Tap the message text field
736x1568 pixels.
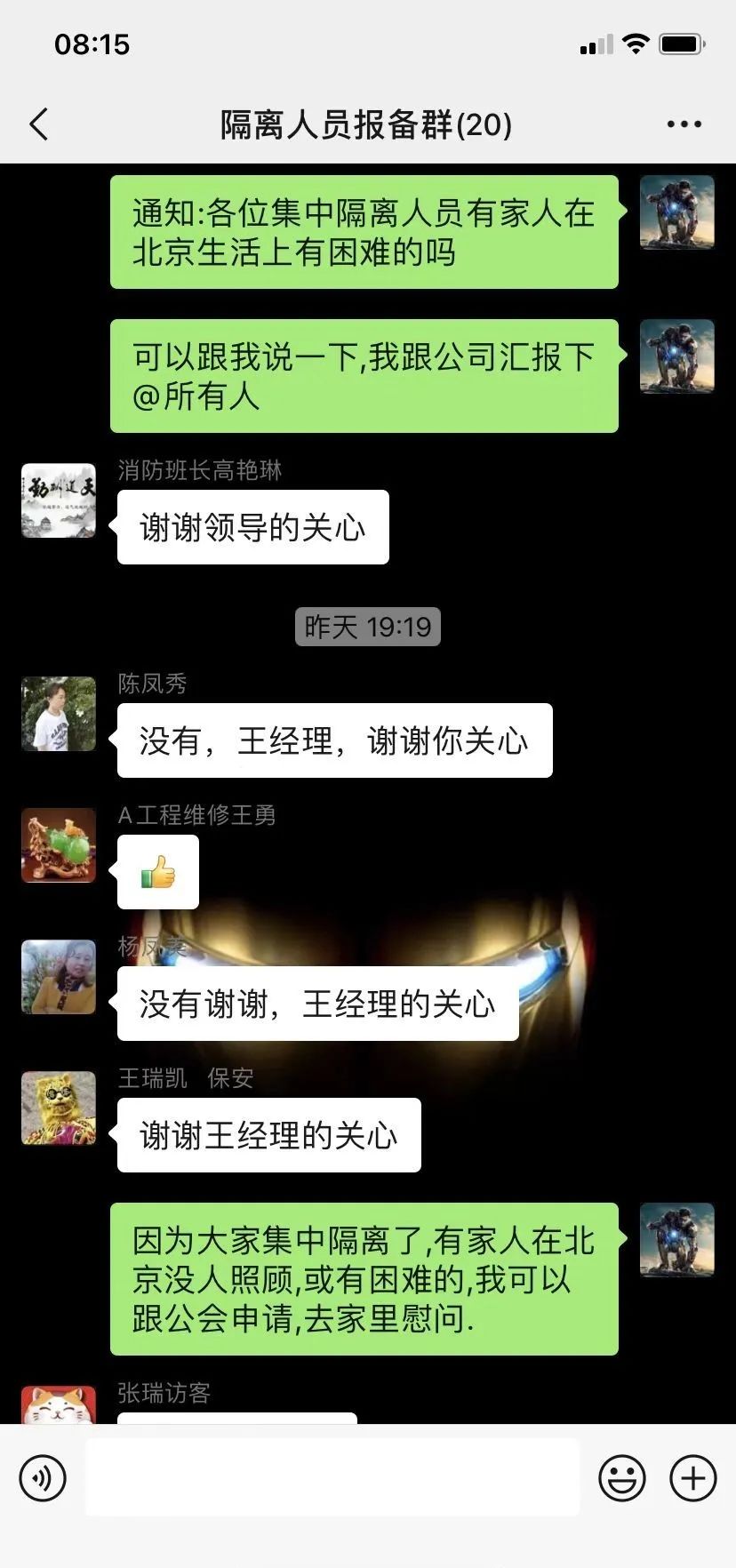[x=332, y=1478]
